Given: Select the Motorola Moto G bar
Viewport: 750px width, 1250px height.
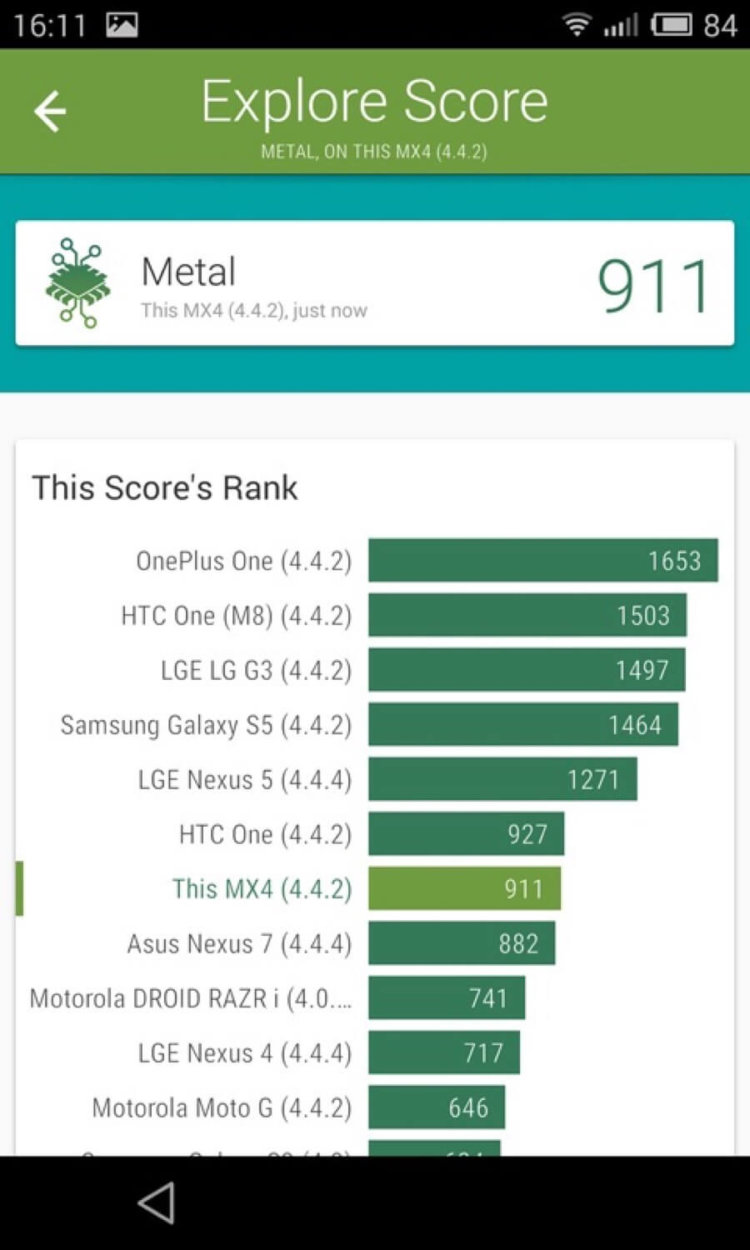Looking at the screenshot, I should tap(438, 1107).
